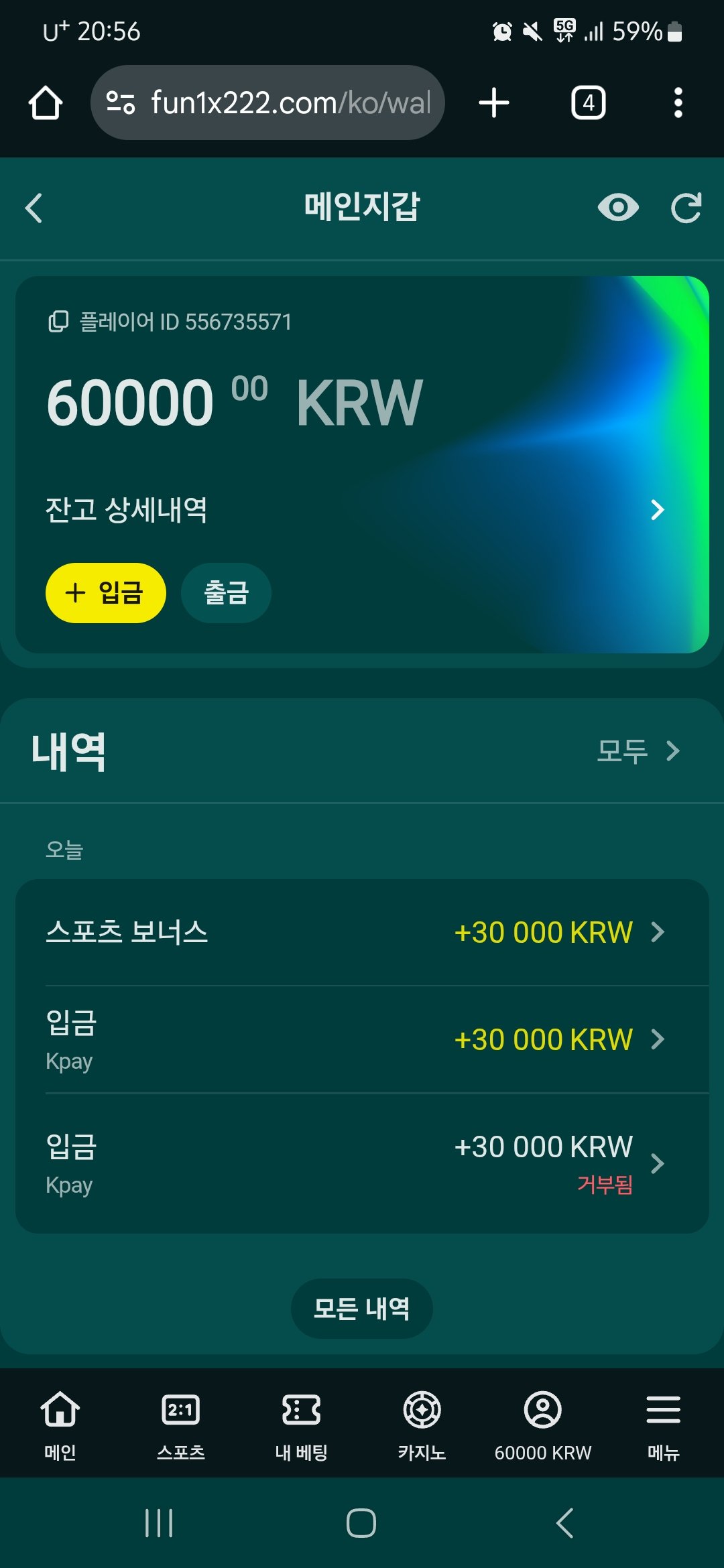The image size is (724, 1568).
Task: Switch to the 스포츠 tab
Action: (x=181, y=1423)
